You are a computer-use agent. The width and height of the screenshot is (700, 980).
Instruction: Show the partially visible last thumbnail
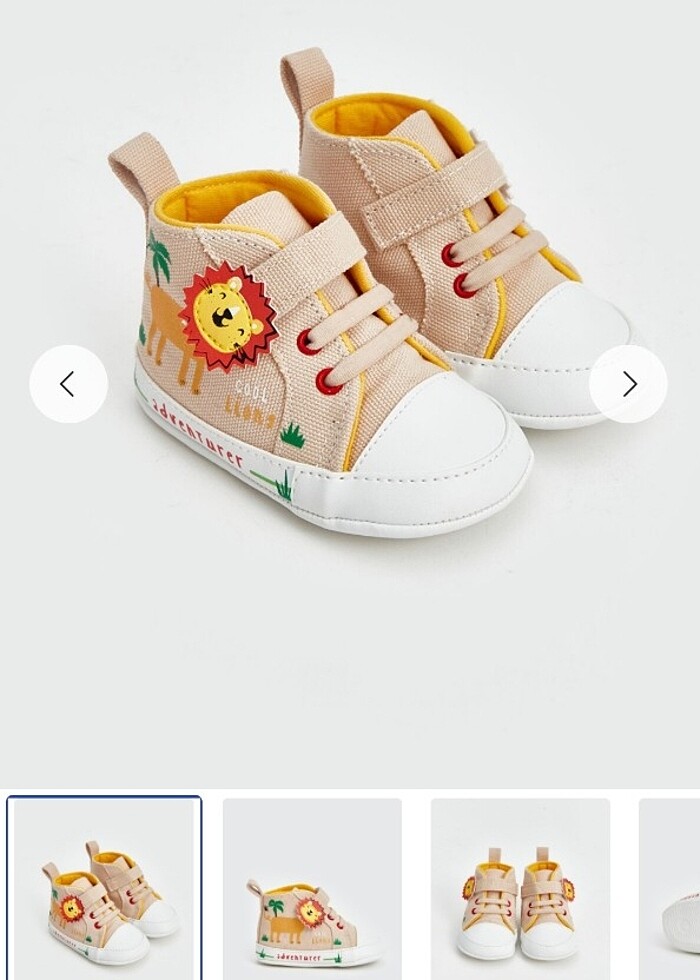[670, 888]
